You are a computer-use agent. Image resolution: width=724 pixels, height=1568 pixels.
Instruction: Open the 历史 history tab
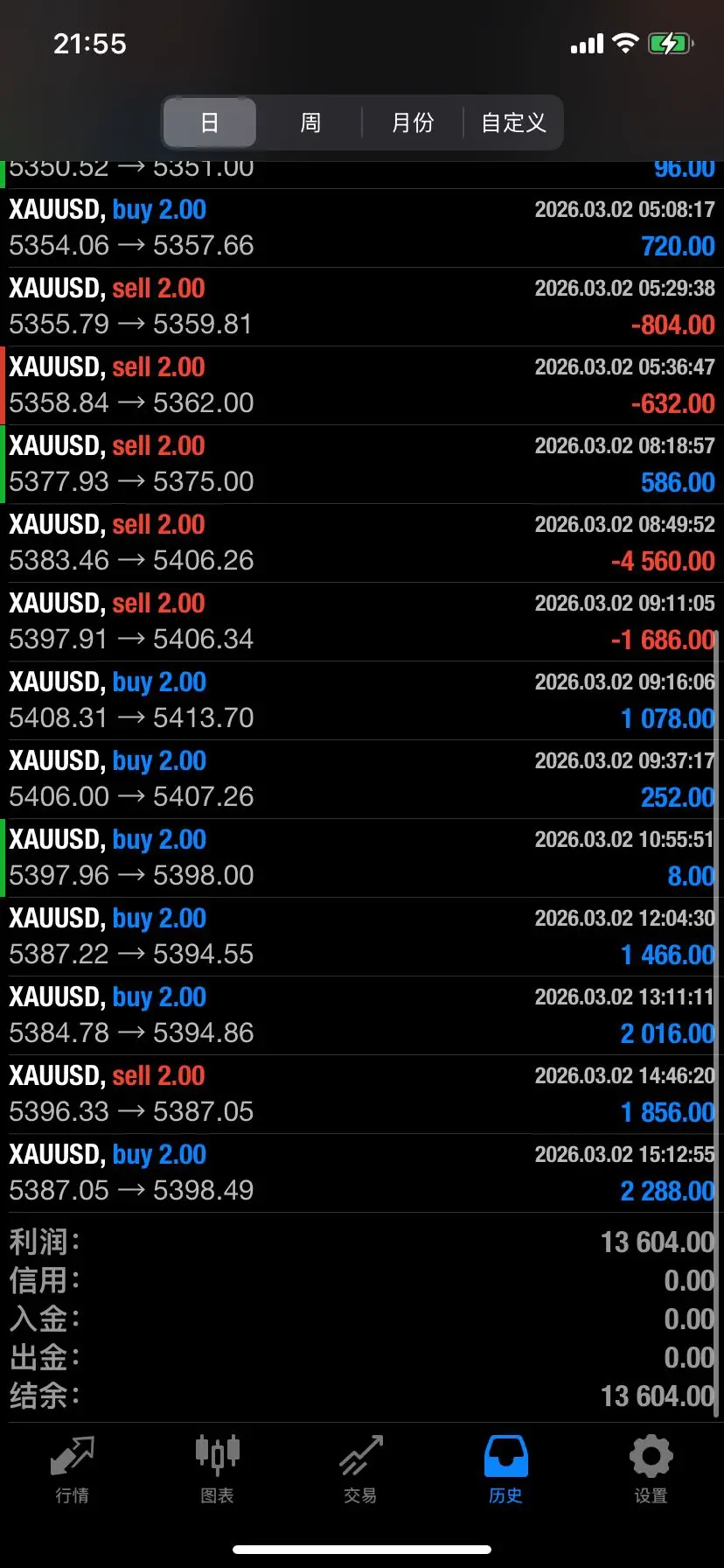[x=505, y=1469]
